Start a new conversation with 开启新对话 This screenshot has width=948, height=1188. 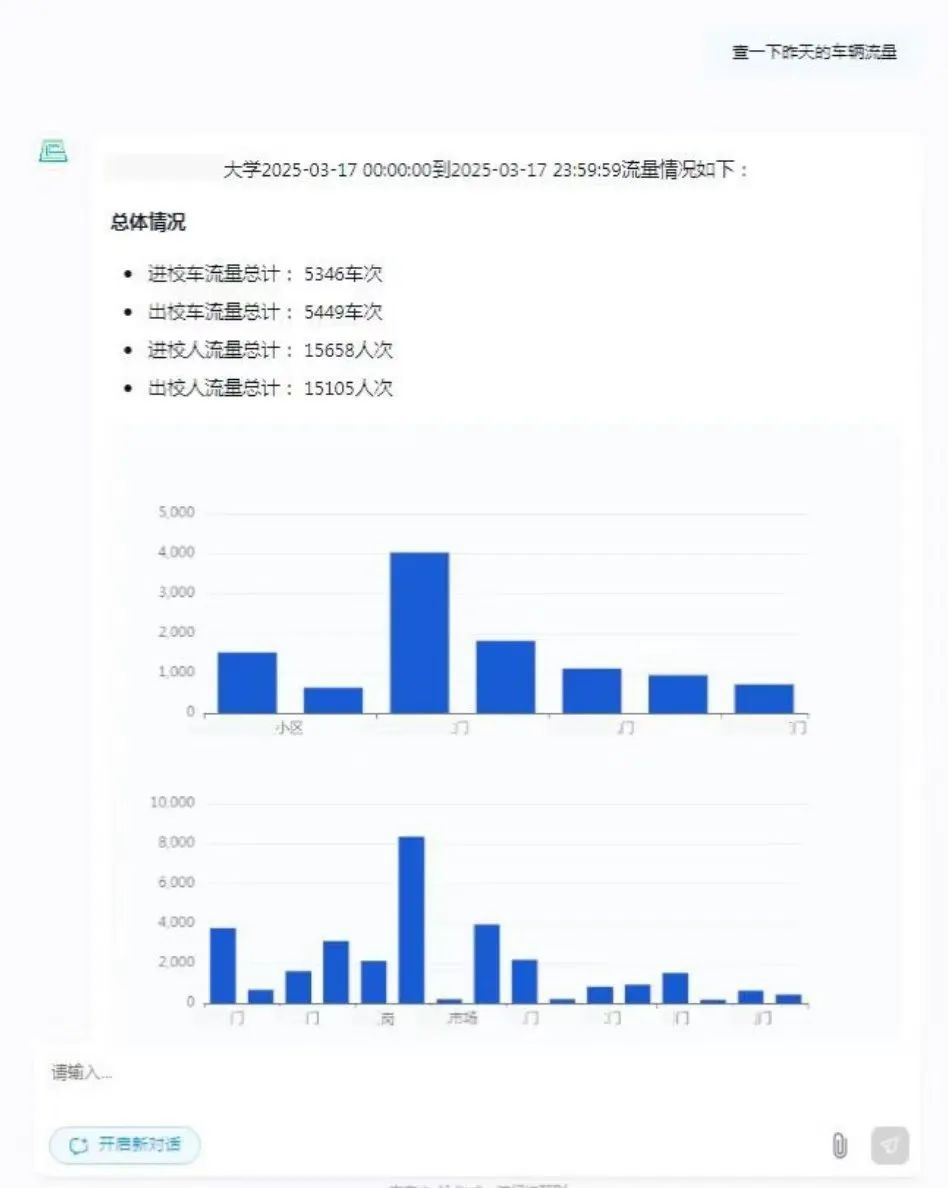[125, 1145]
